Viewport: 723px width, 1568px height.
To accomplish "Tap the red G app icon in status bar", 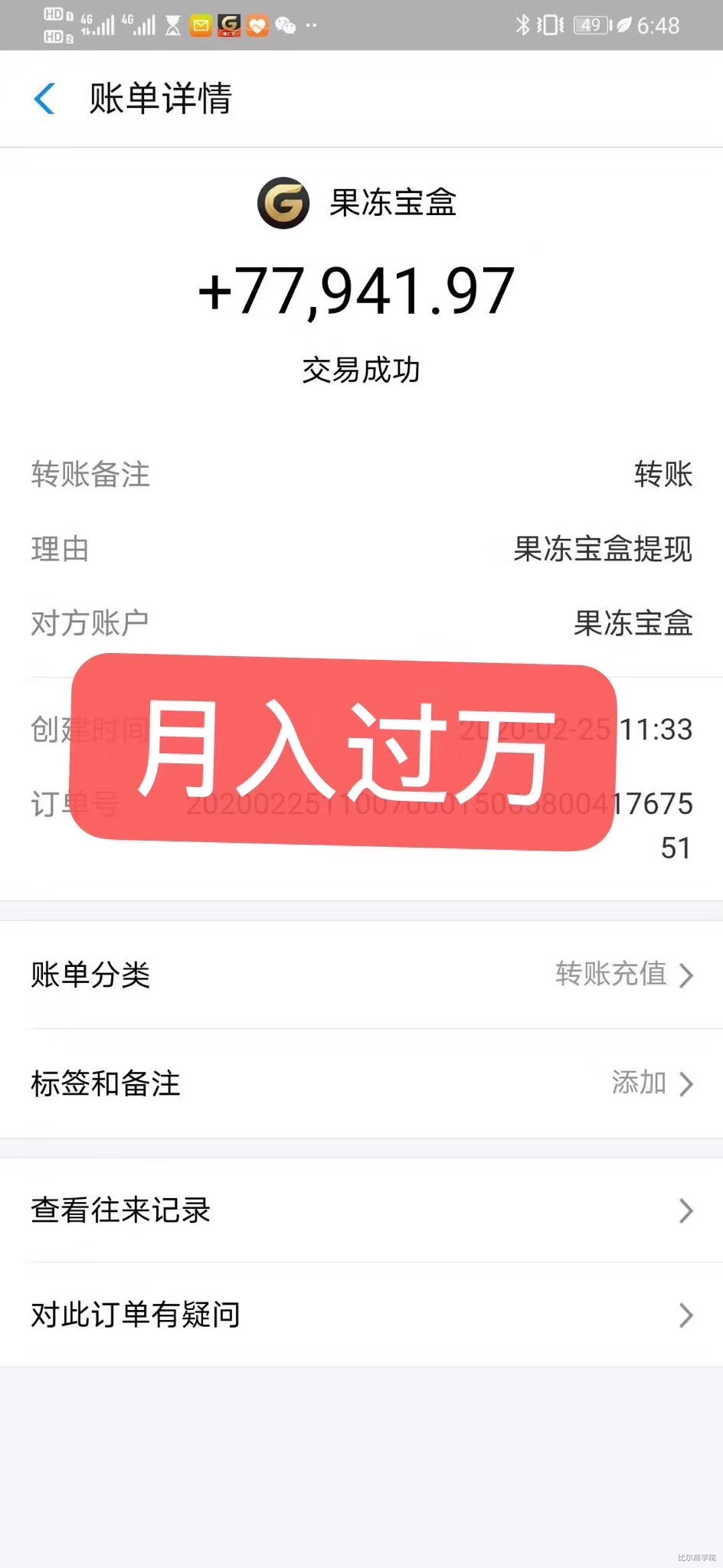I will click(227, 25).
